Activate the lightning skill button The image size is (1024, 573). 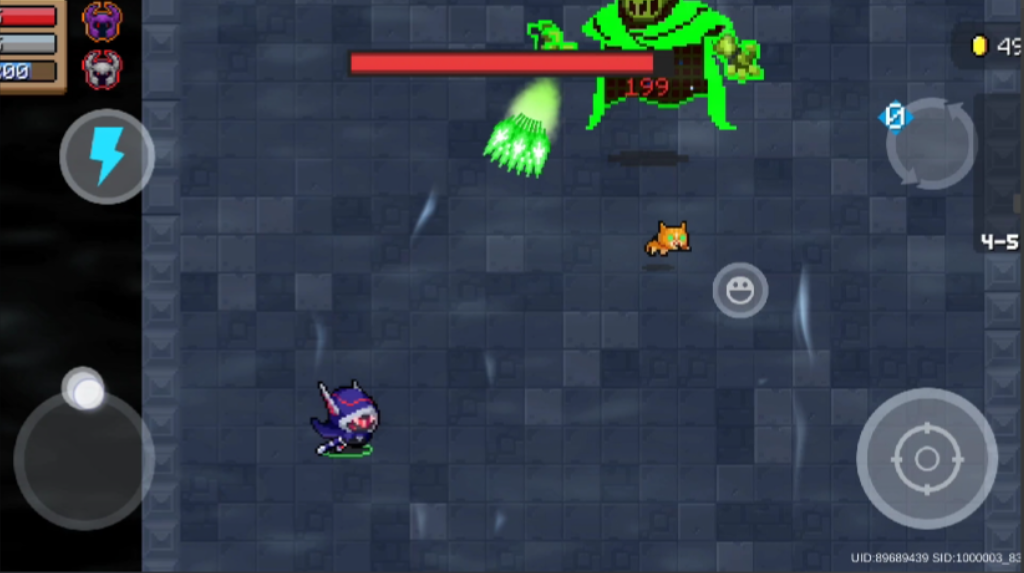tap(106, 157)
